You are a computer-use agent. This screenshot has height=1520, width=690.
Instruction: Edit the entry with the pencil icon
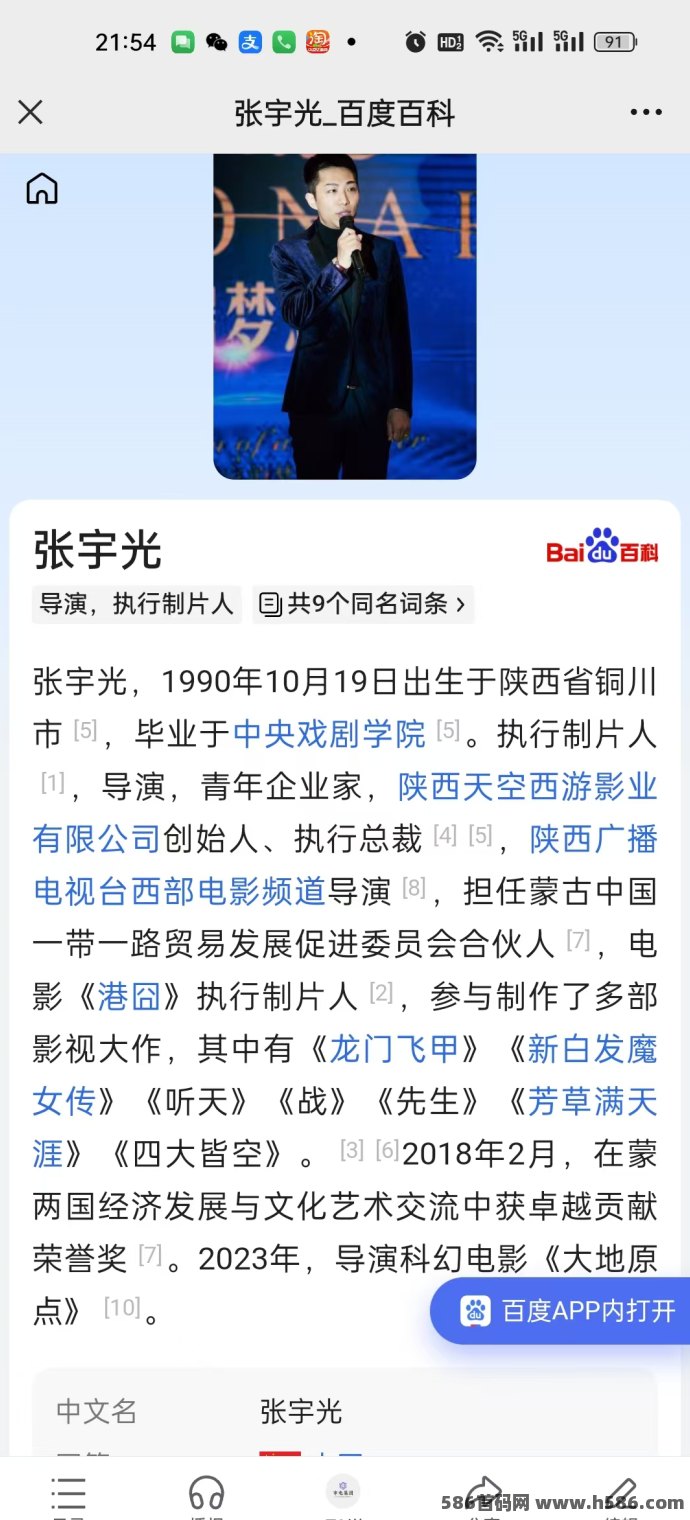(x=620, y=1494)
